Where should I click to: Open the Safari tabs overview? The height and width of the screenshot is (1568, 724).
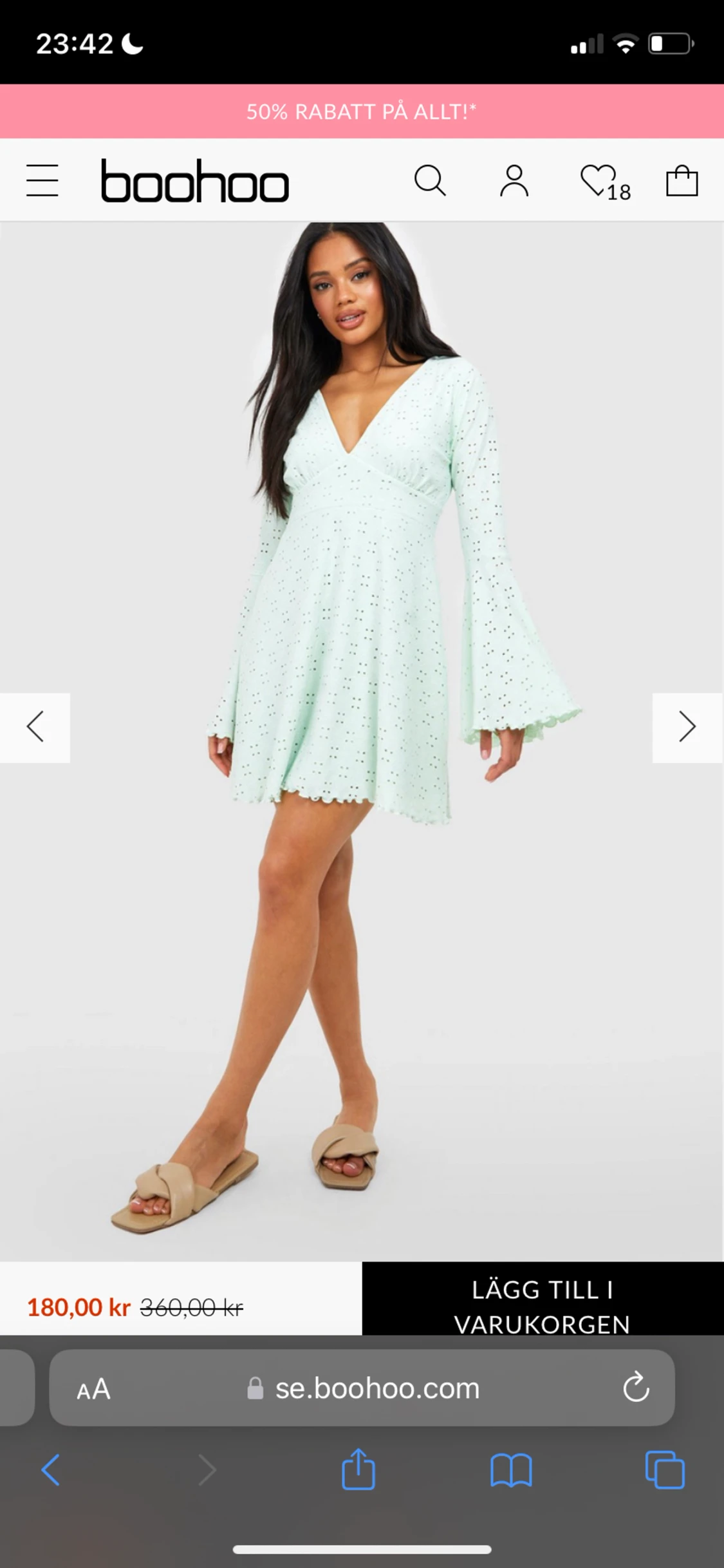[x=665, y=1470]
